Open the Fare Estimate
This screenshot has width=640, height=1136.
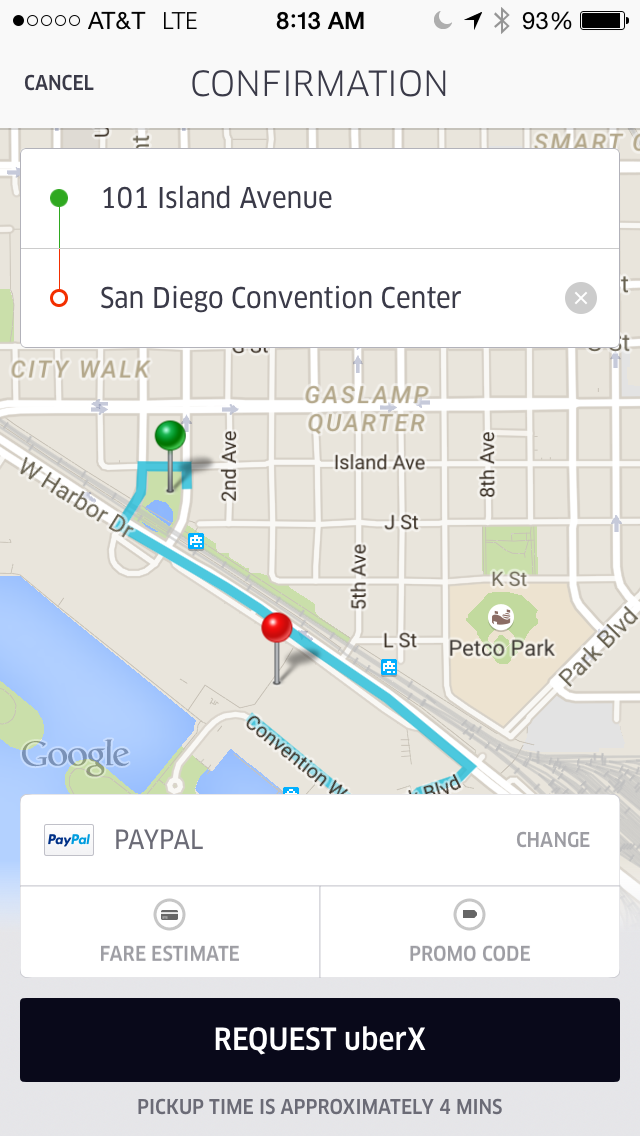pyautogui.click(x=170, y=932)
